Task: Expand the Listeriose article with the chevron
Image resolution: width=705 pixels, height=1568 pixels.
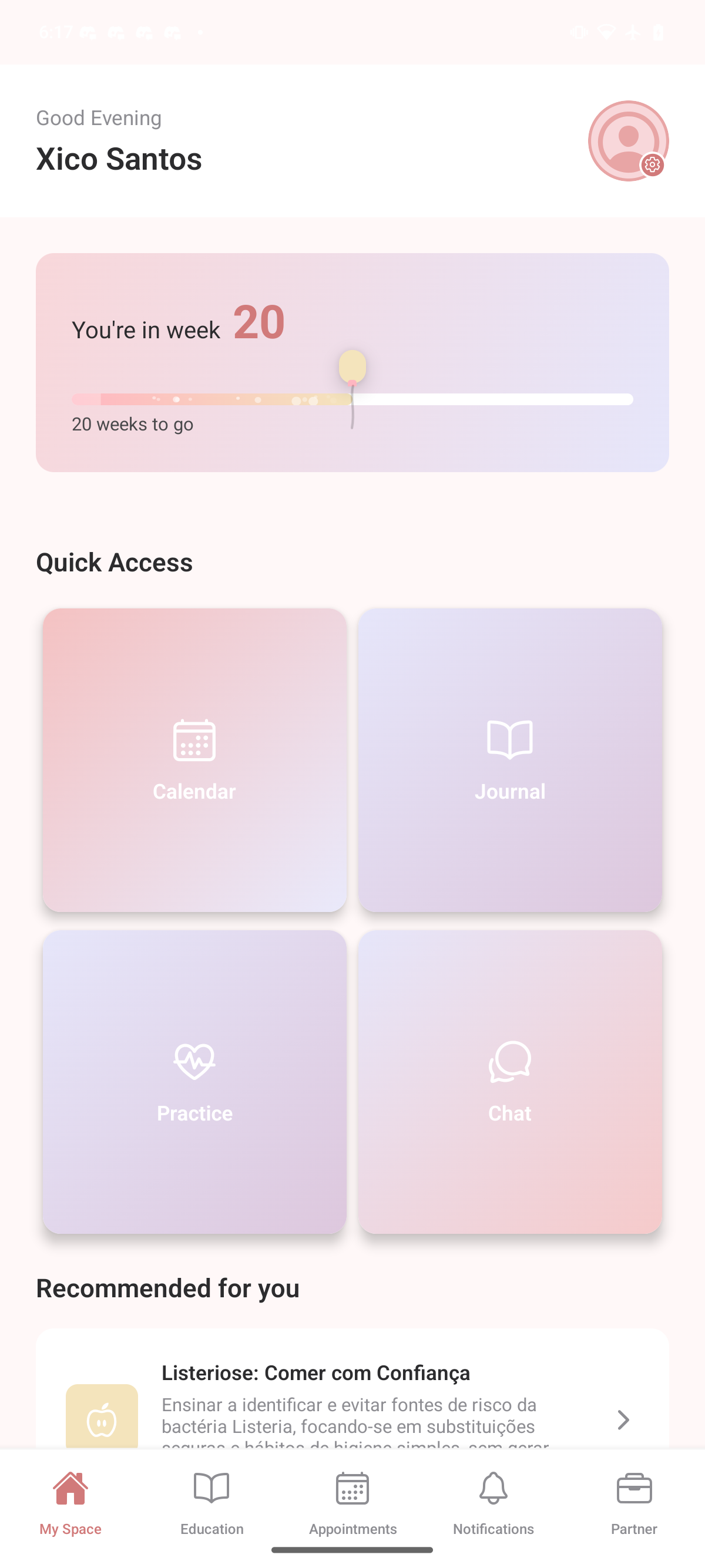Action: click(623, 1420)
